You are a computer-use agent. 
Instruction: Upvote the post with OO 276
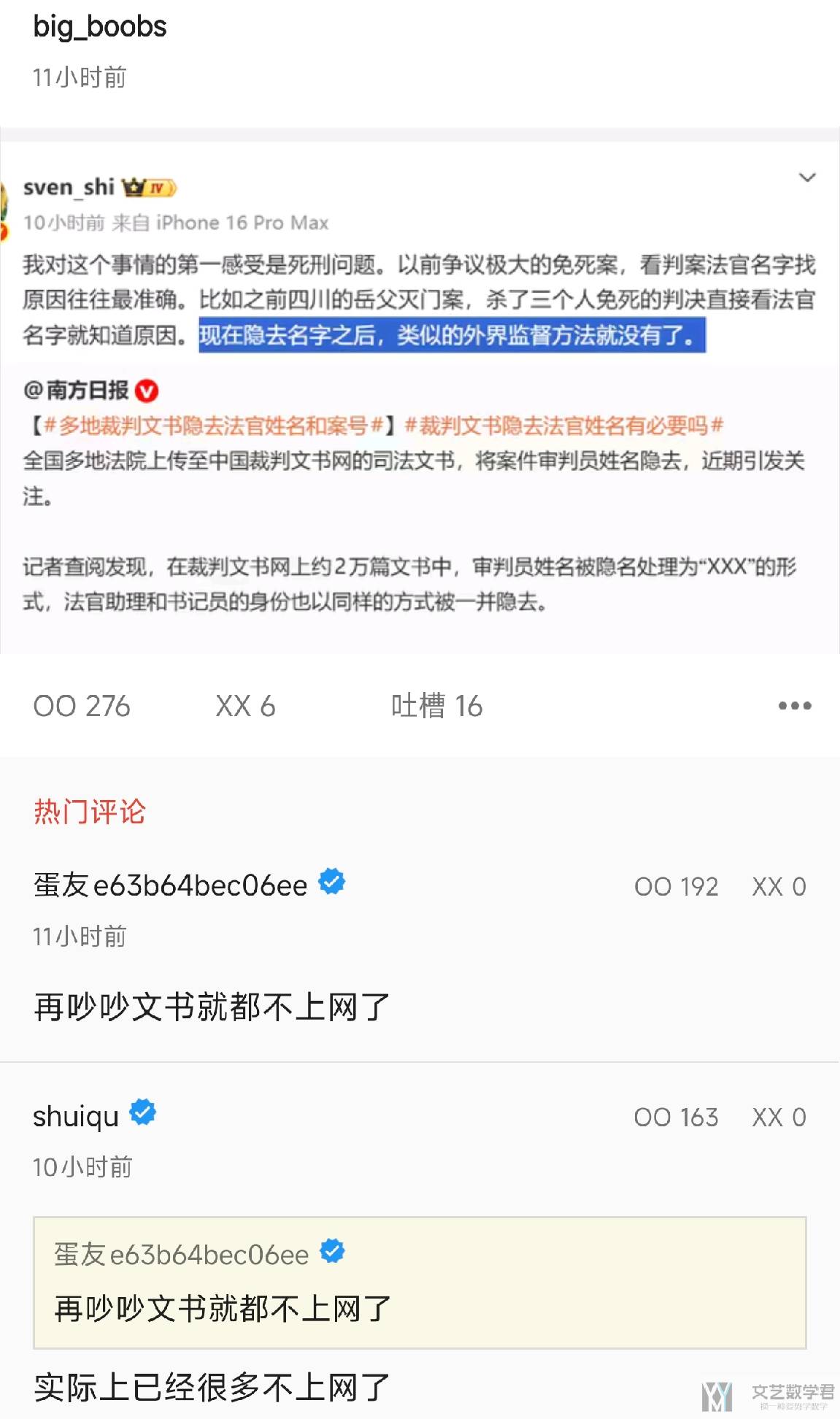coord(82,706)
